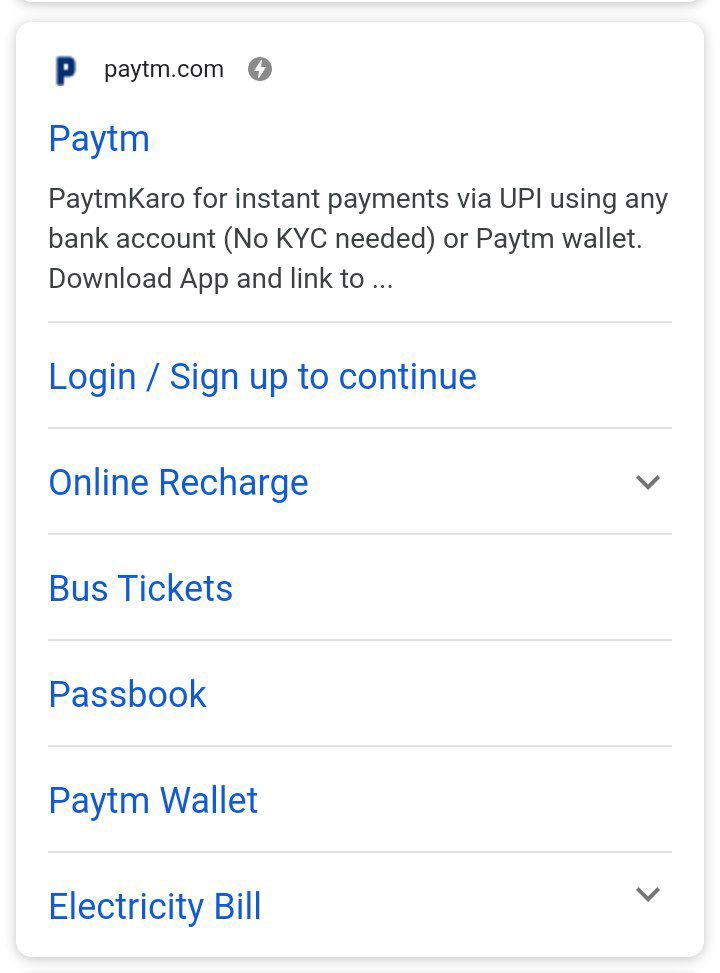
Task: Tap the paytm.com site address
Action: (x=164, y=70)
